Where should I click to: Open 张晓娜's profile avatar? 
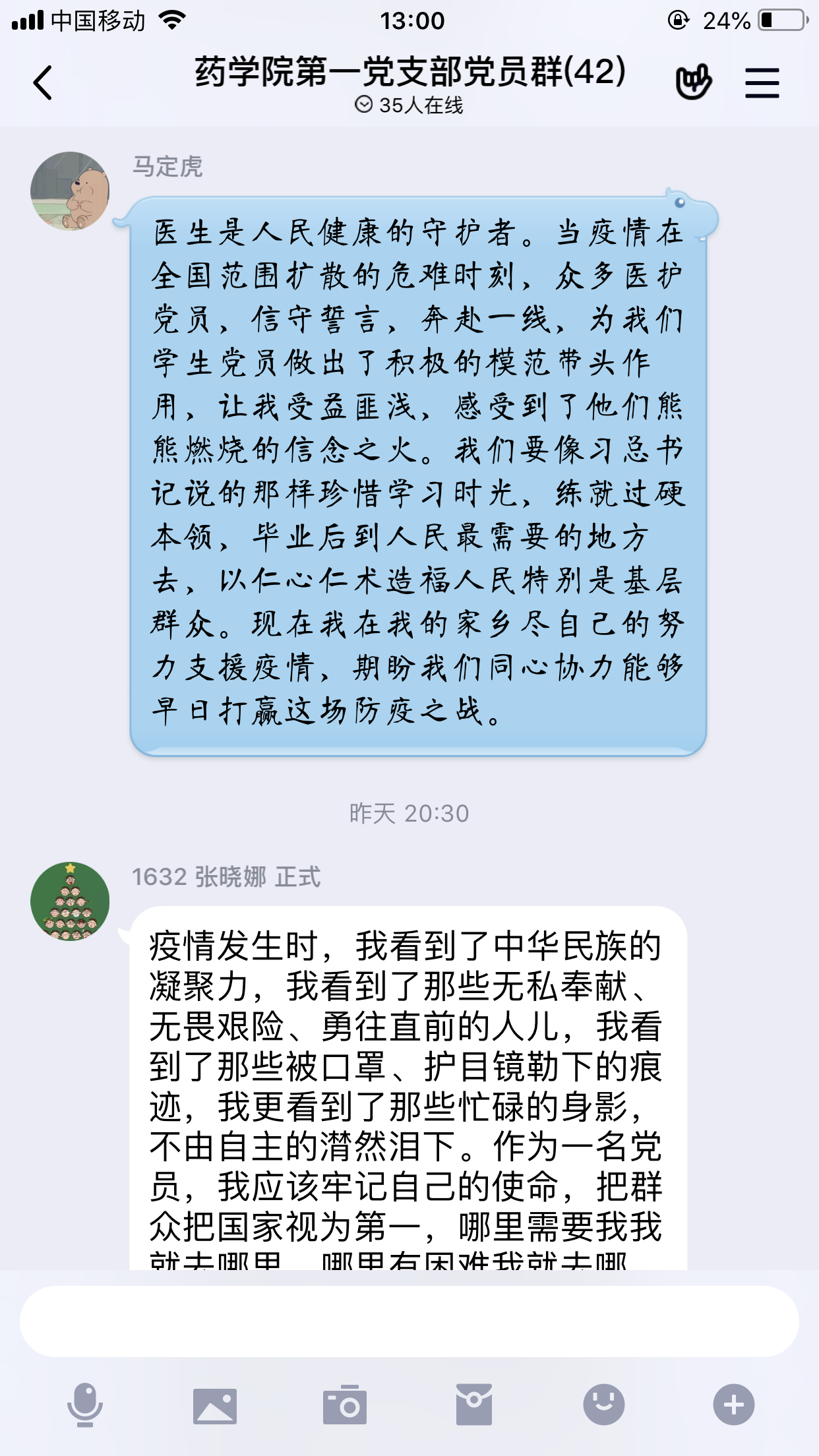tap(70, 901)
